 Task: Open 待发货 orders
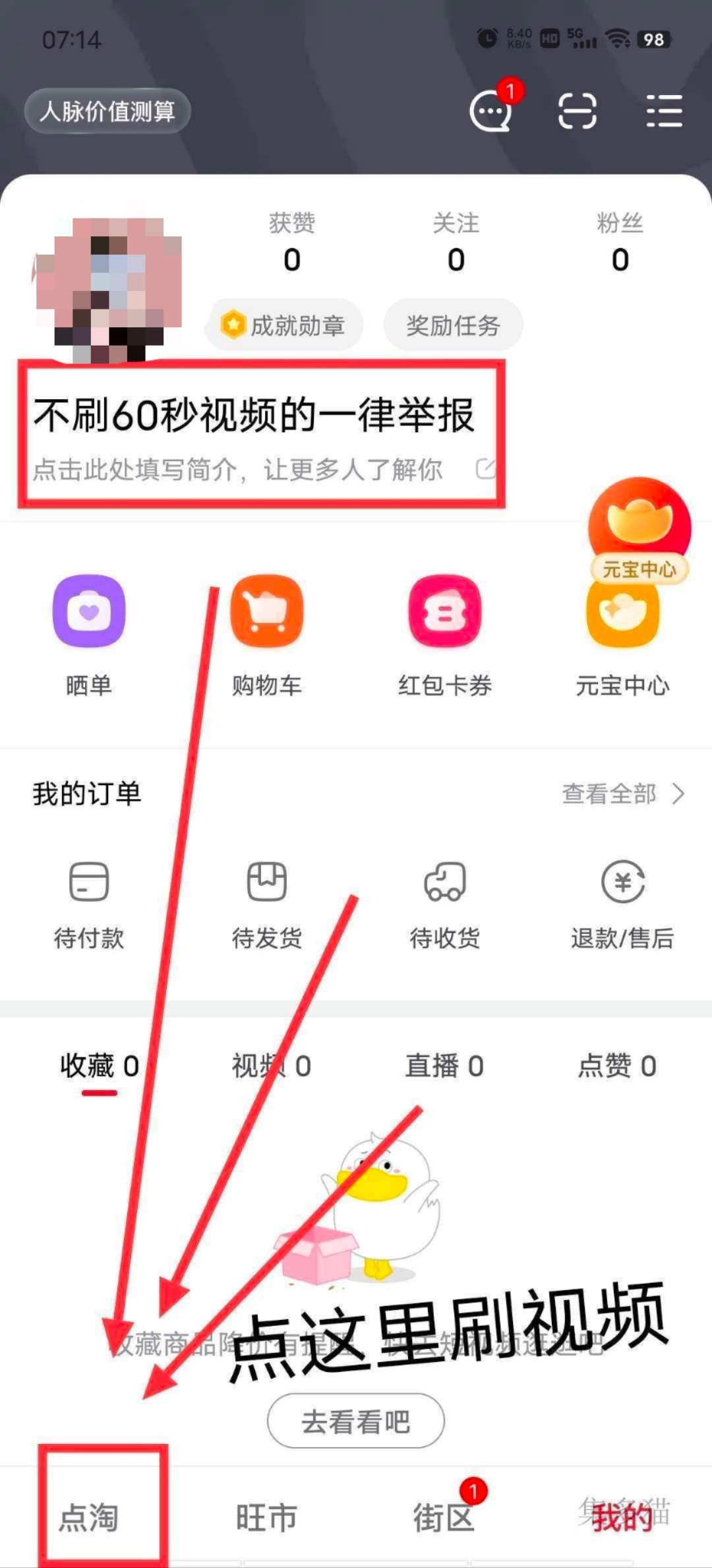(267, 904)
